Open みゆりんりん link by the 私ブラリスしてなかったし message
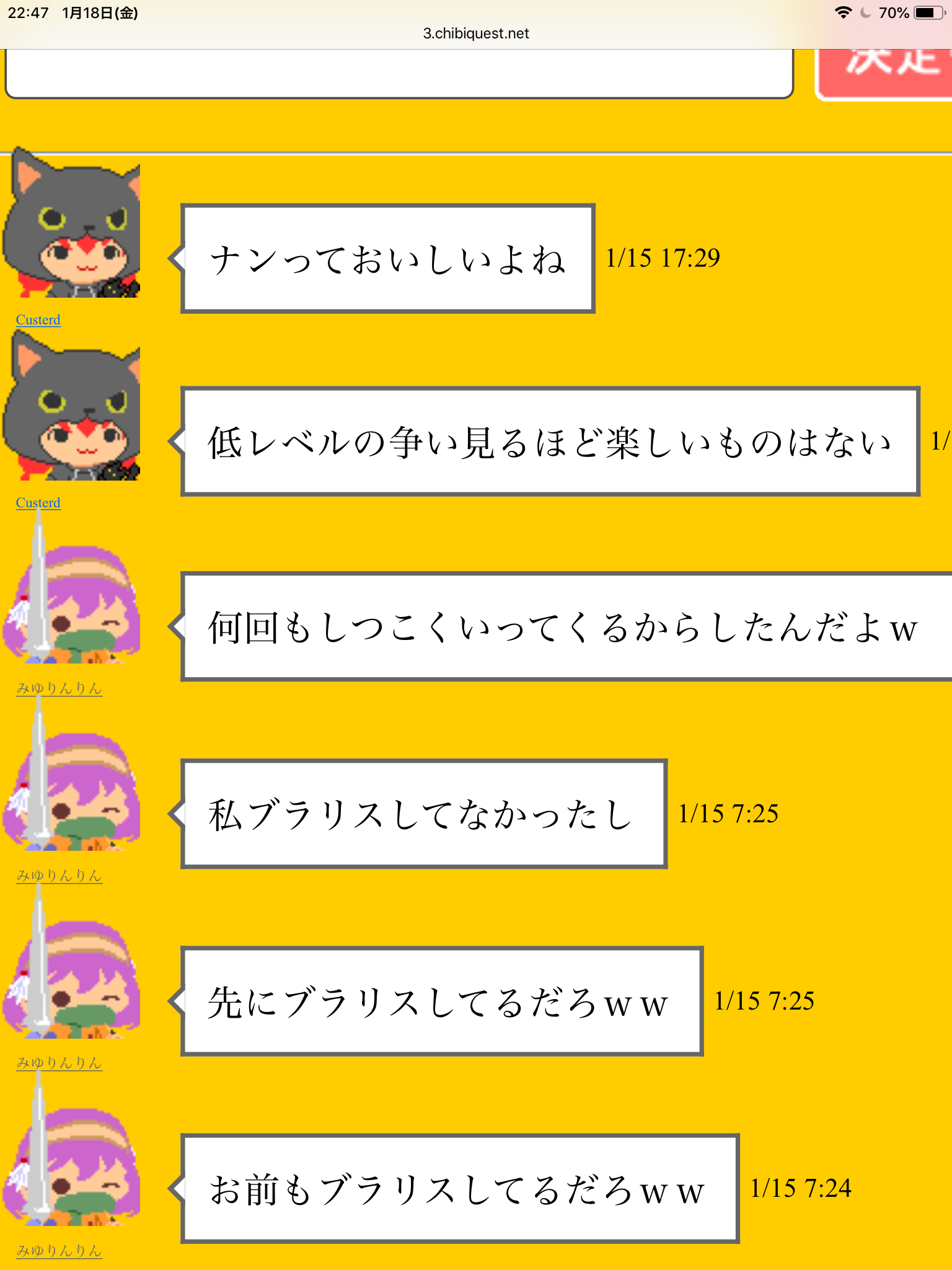Screen dimensions: 952x1270 point(59,876)
